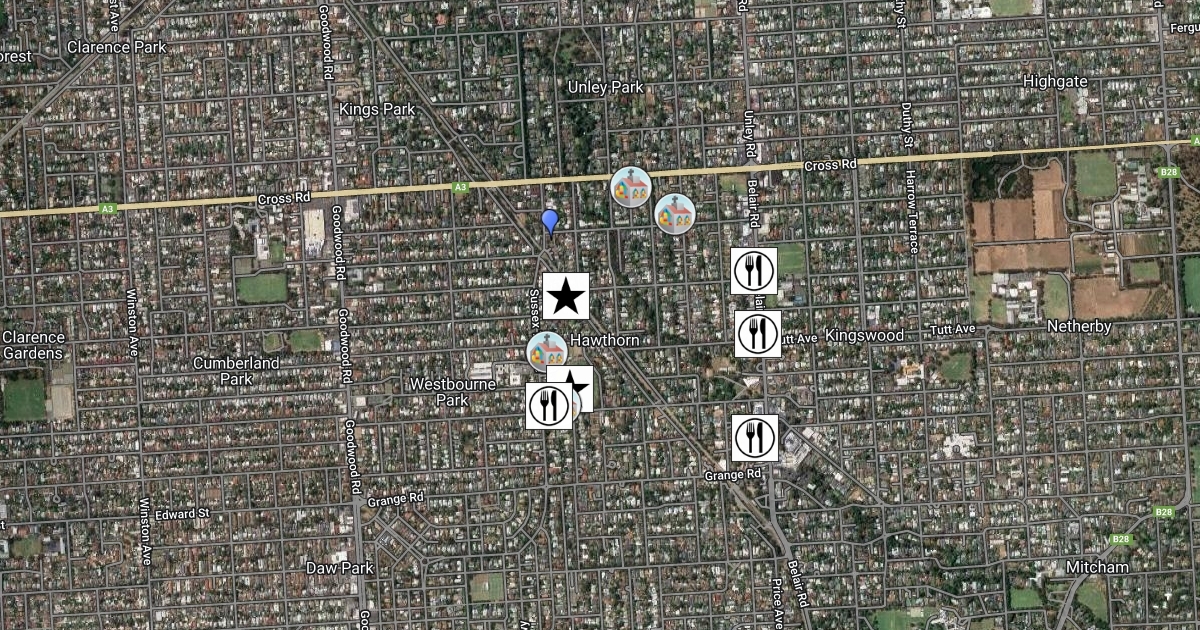Open the restaurant marker beside Tutt Ave
The image size is (1200, 630).
758,334
